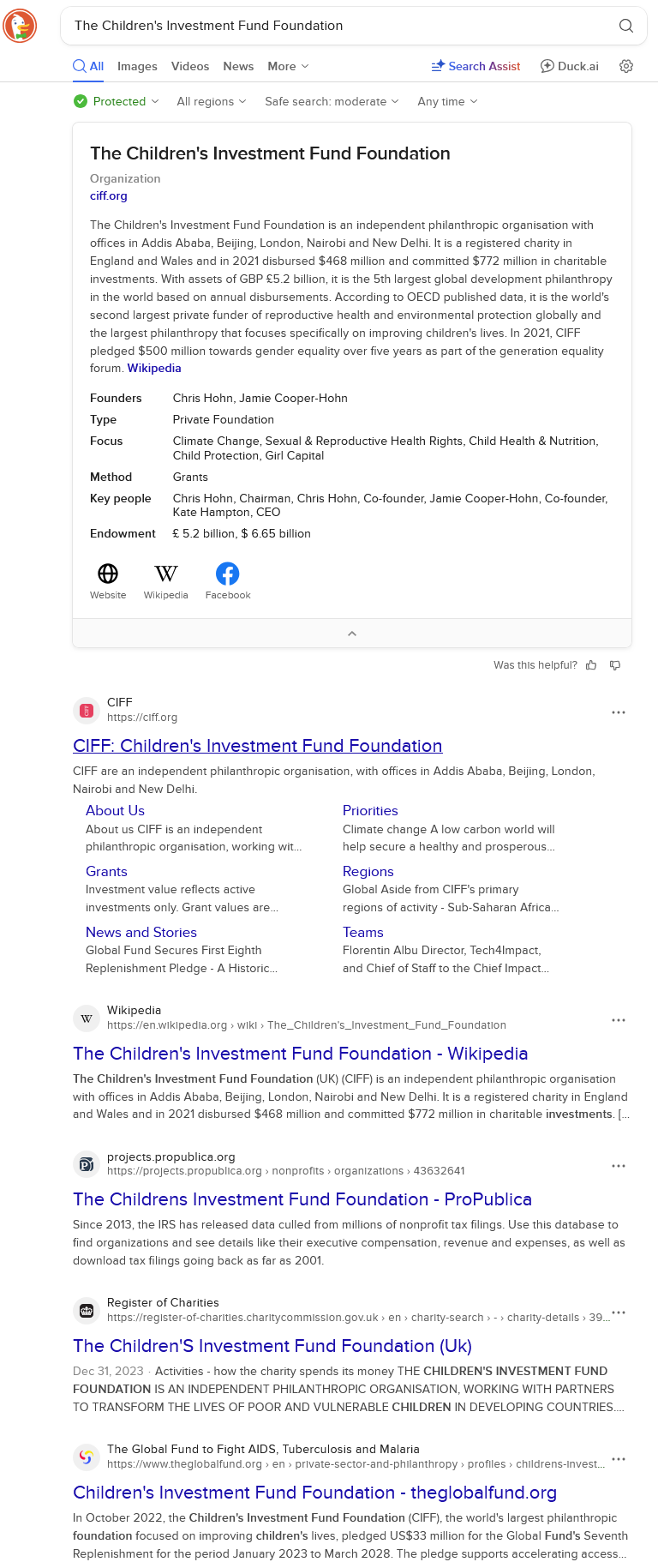Switch to the News tab

tap(238, 66)
